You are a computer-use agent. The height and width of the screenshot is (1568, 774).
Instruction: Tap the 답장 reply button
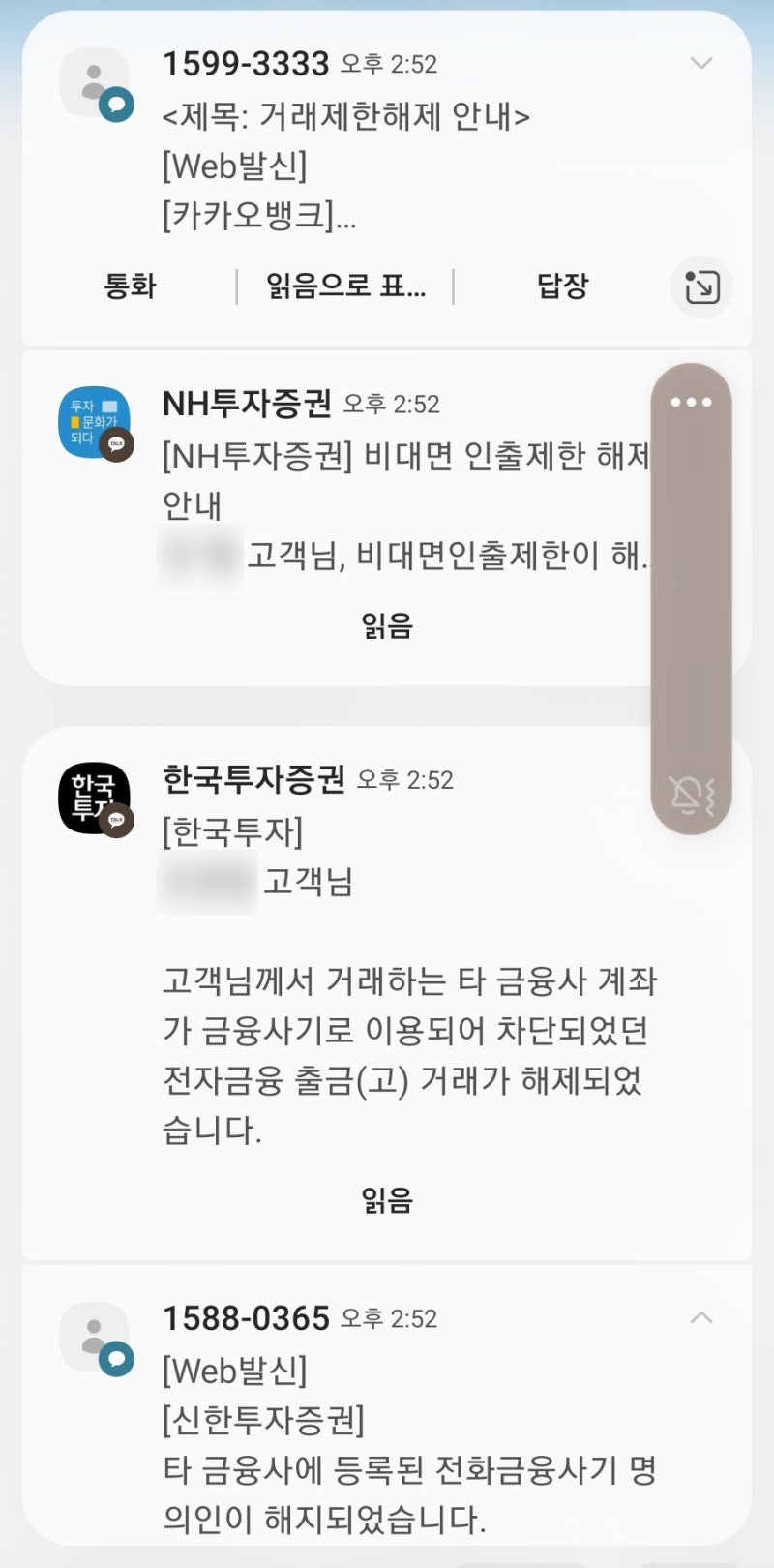click(x=561, y=286)
